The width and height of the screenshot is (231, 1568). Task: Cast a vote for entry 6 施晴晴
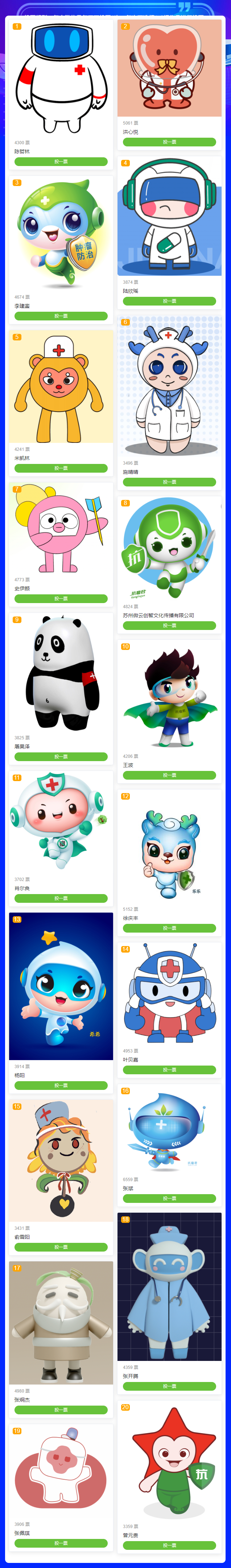coord(169,481)
